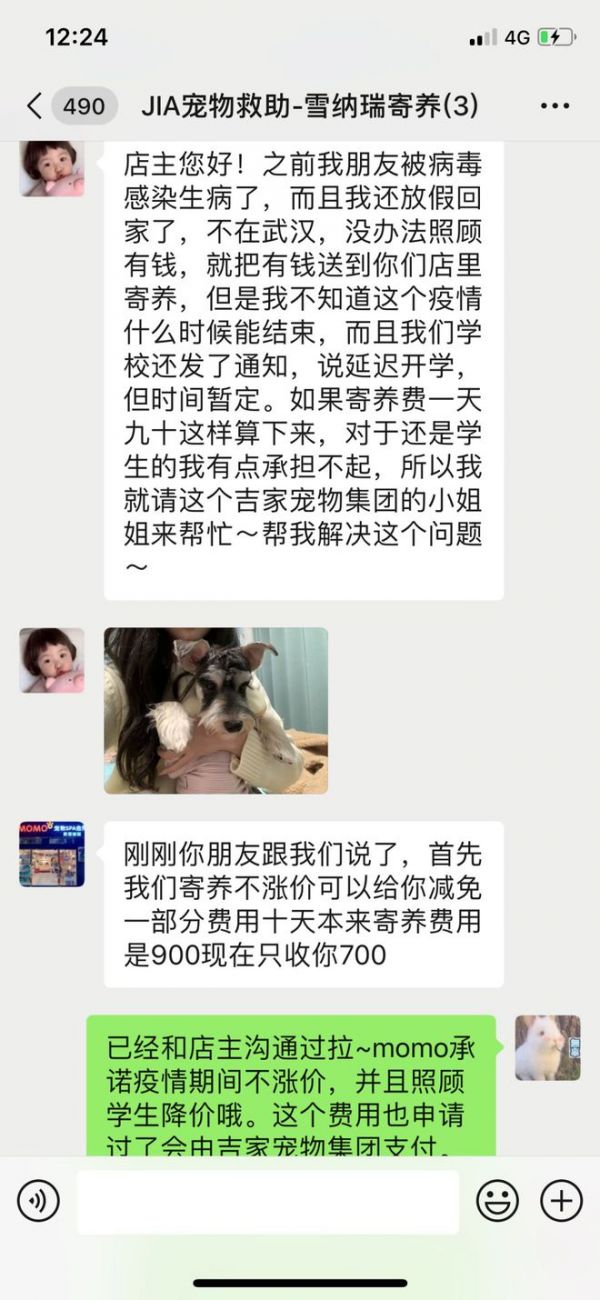This screenshot has width=600, height=1300.
Task: Open the emoji sticker panel
Action: tap(497, 1200)
